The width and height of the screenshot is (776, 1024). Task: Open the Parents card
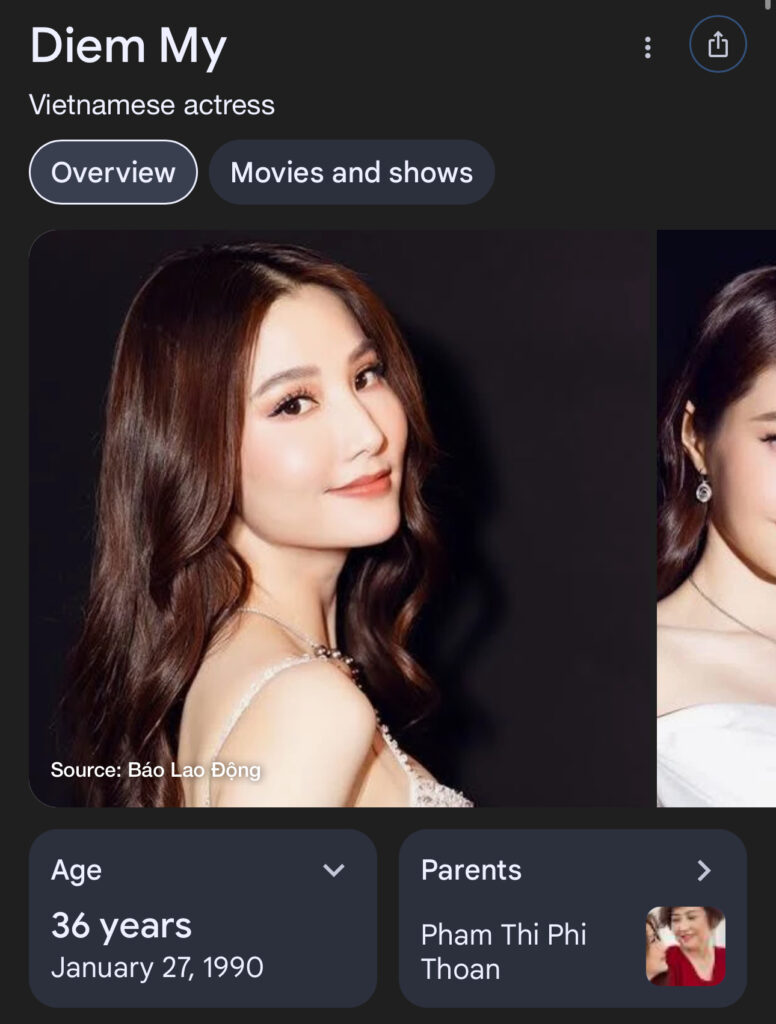coord(572,918)
